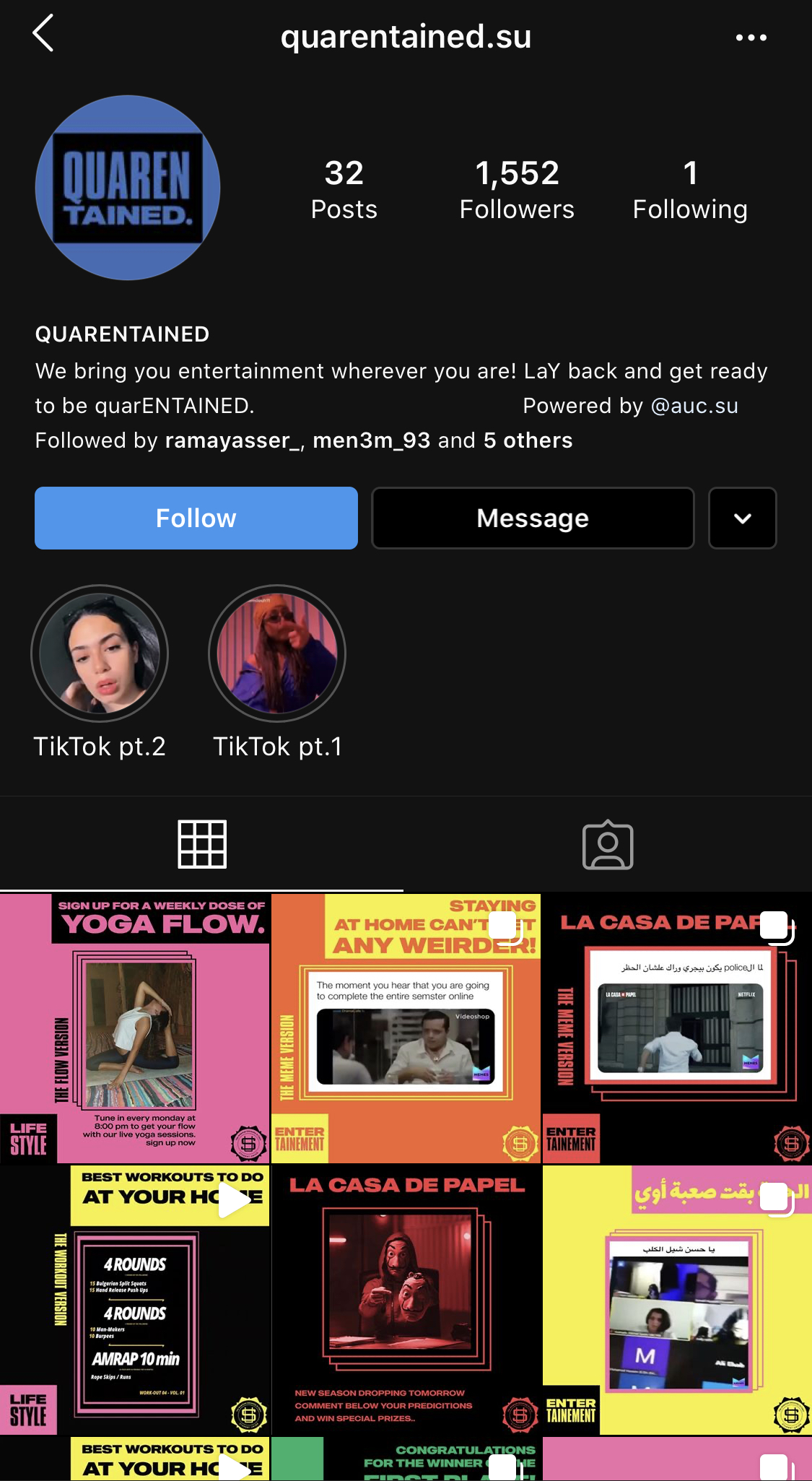Viewport: 812px width, 1481px height.
Task: Open the @auc.su profile link
Action: pyautogui.click(x=694, y=406)
